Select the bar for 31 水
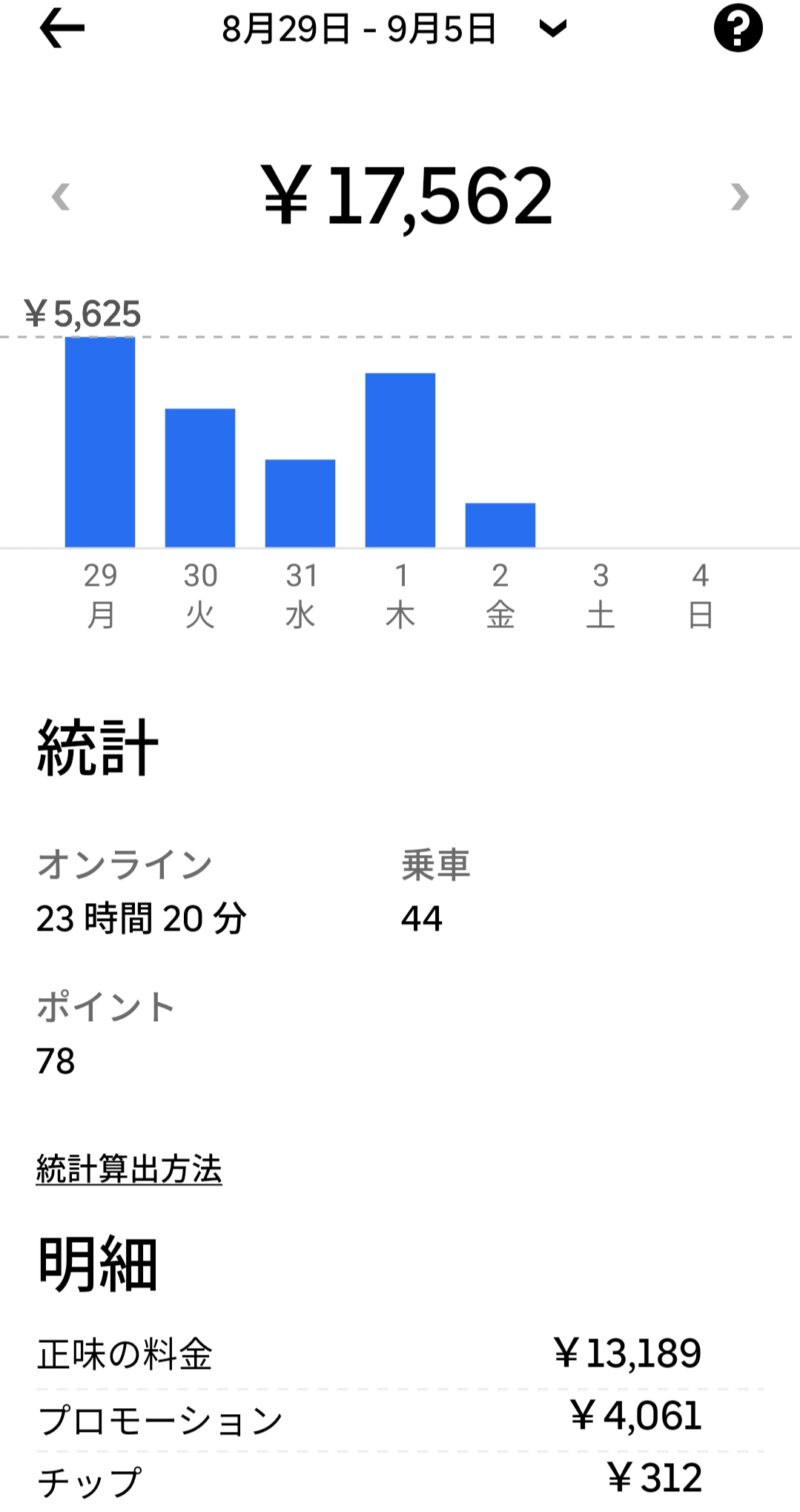 tap(300, 503)
